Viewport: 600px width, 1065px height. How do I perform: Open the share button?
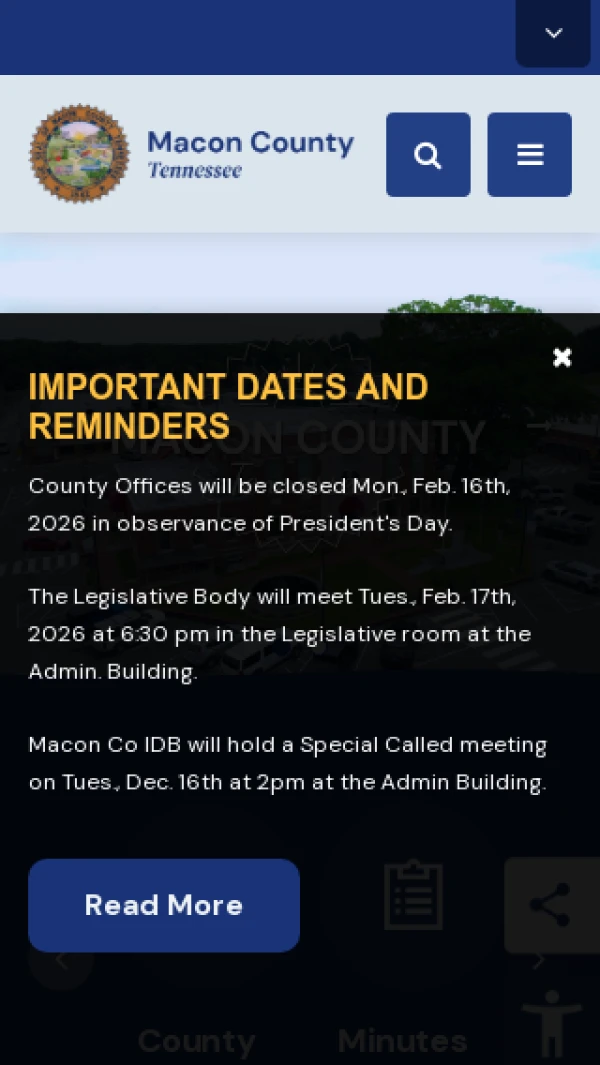click(551, 905)
